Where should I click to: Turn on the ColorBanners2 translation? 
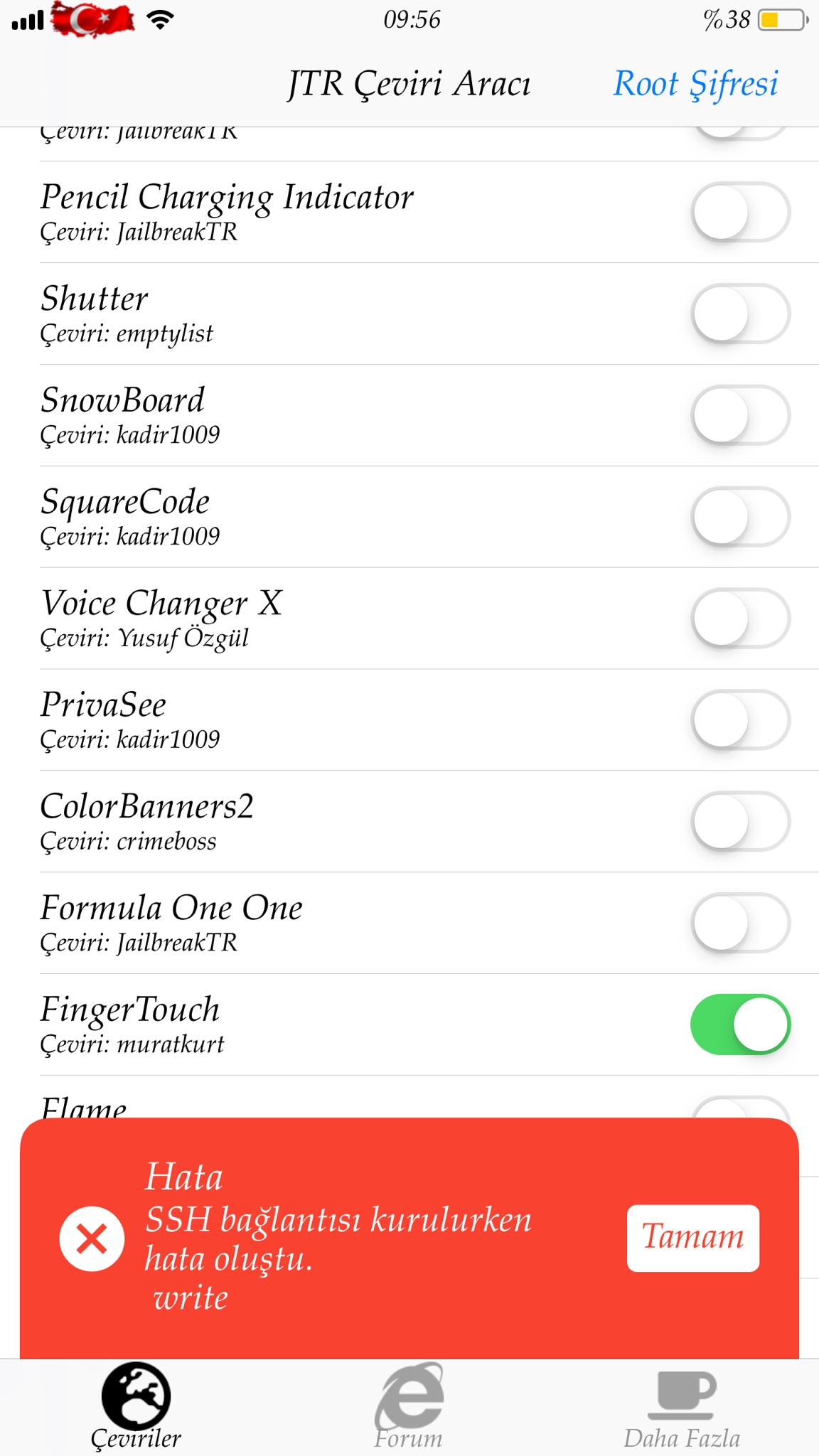pos(739,821)
